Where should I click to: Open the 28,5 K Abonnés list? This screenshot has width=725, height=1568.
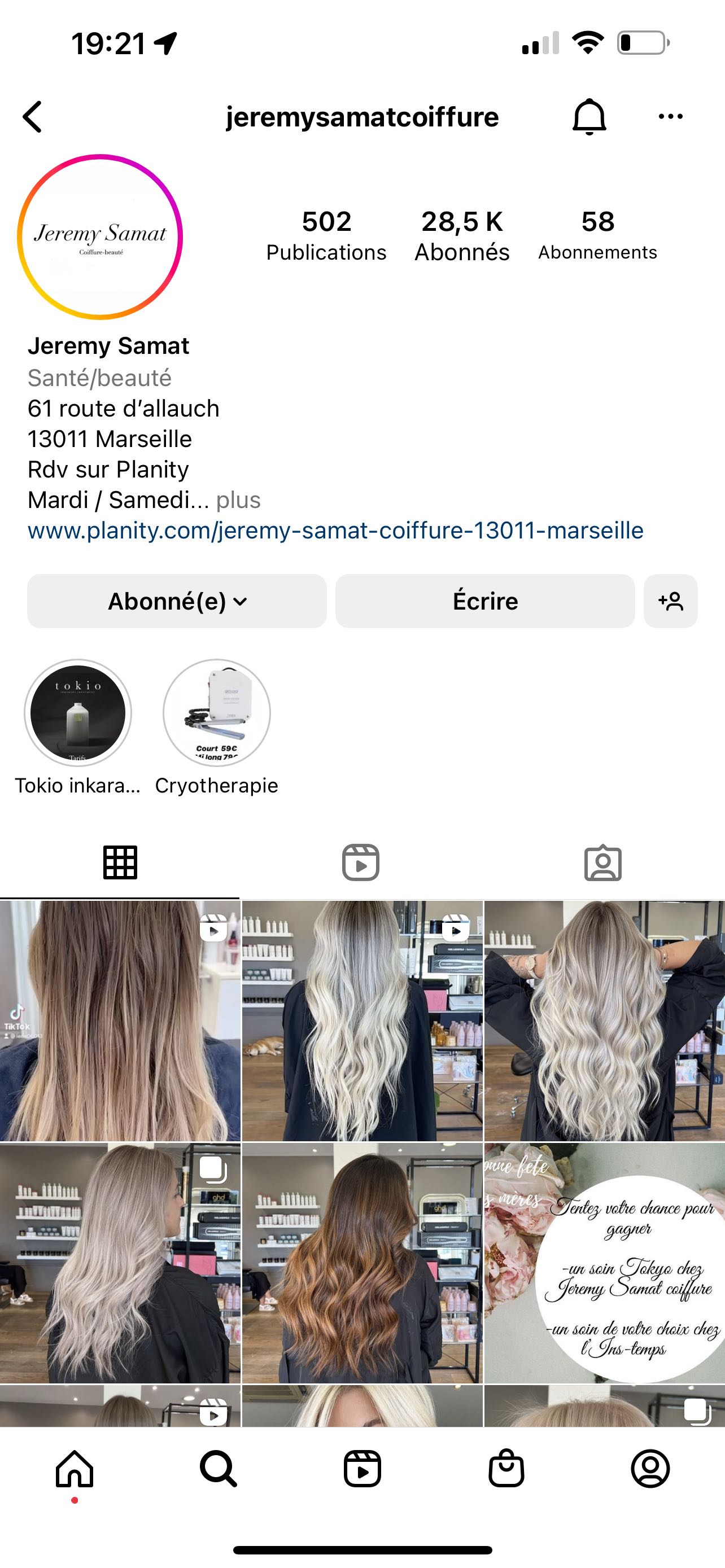point(462,235)
